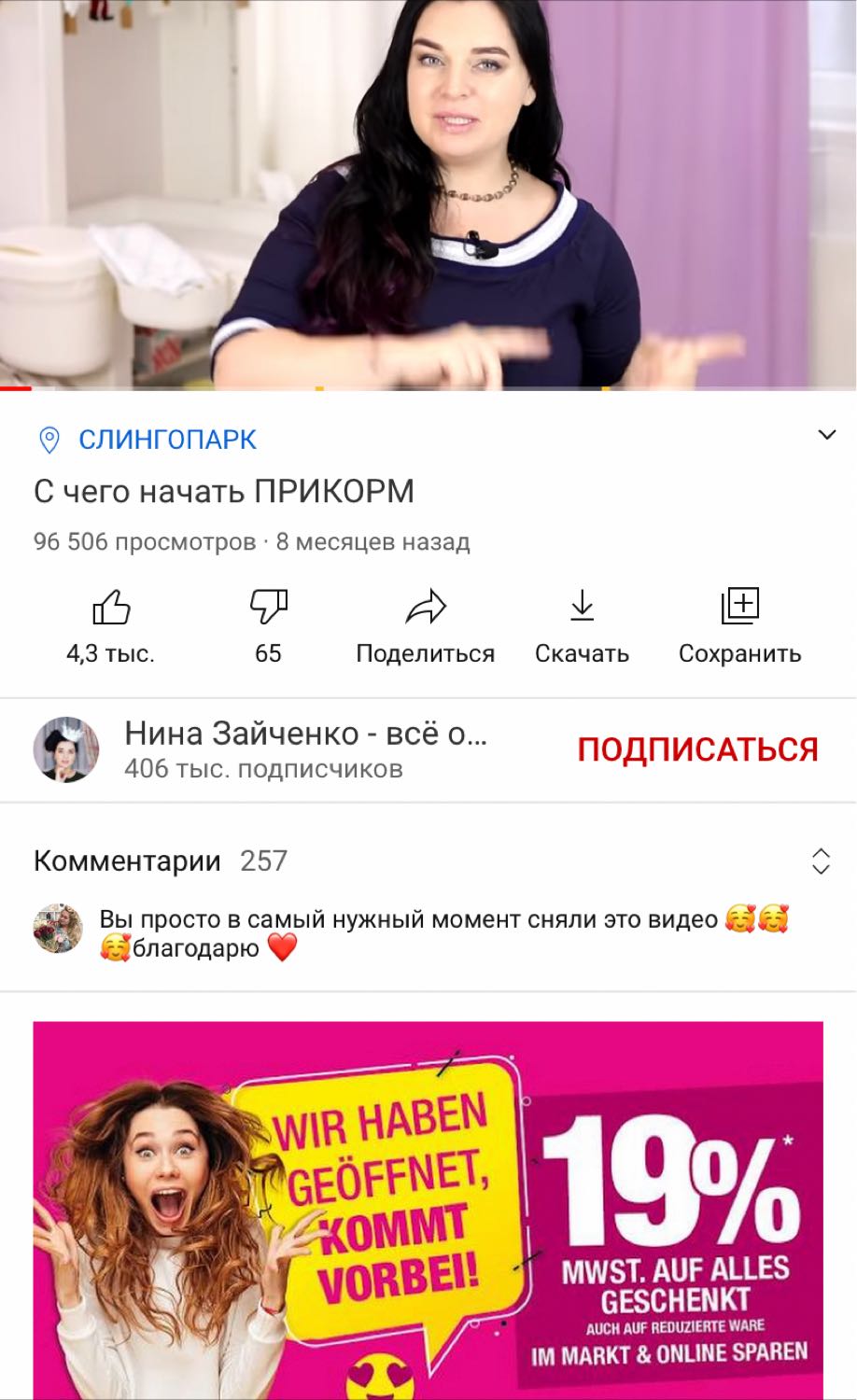Download the video with Скачать

click(582, 625)
